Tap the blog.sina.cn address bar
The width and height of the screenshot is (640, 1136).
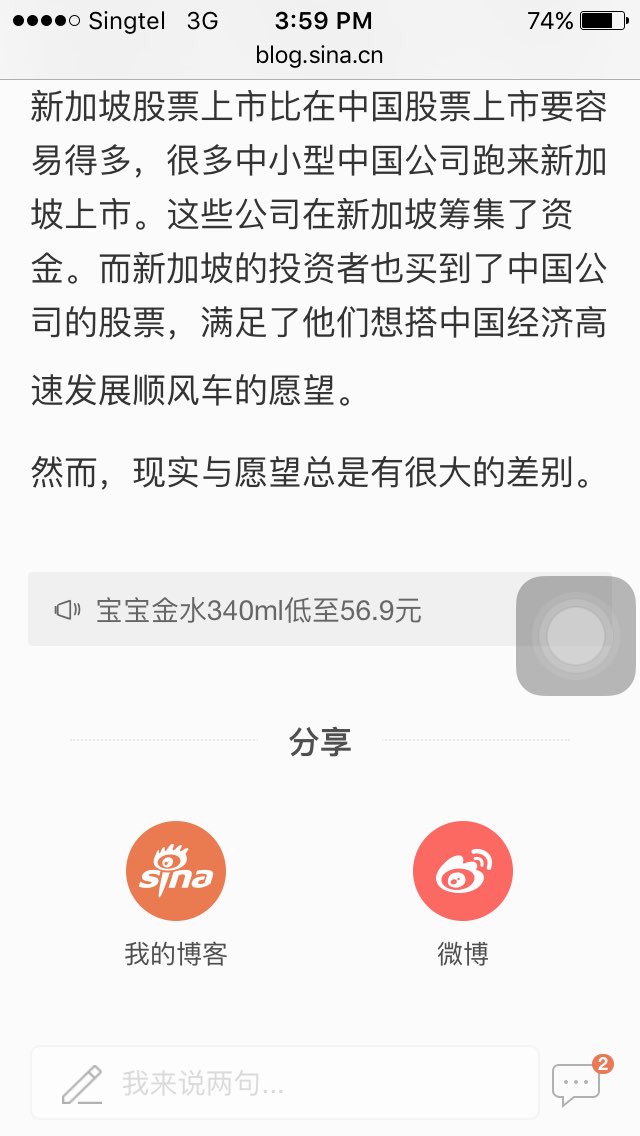tap(320, 56)
